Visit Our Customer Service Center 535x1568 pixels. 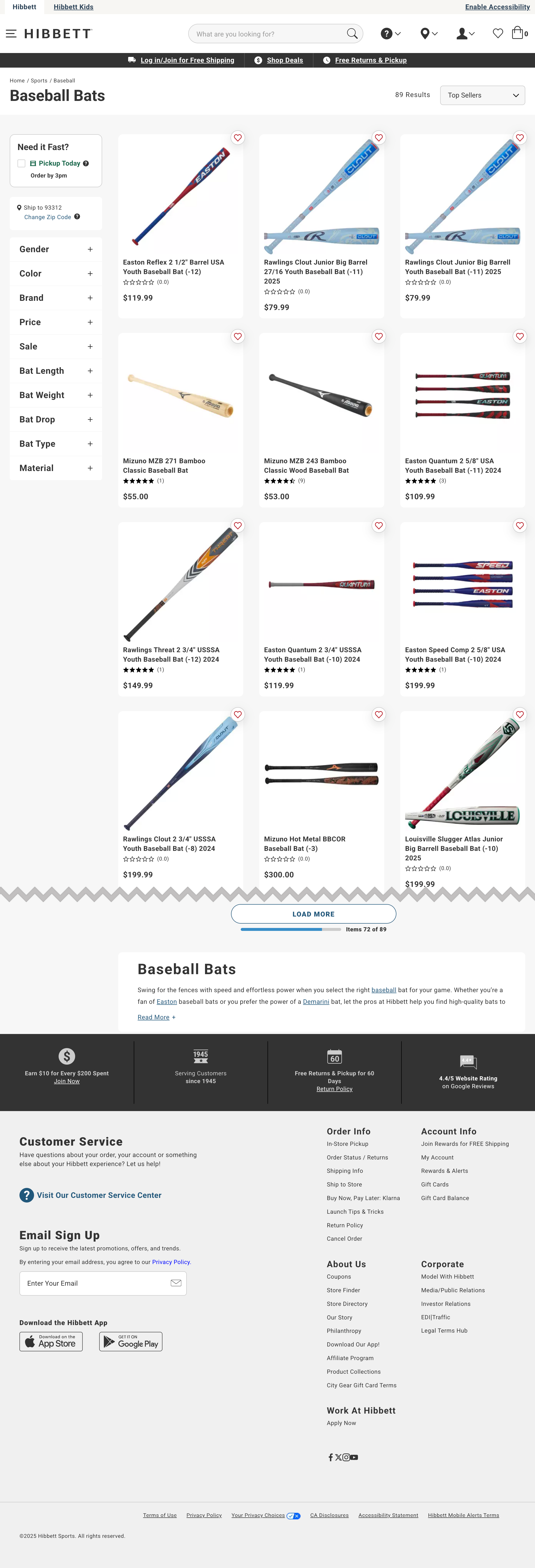[x=98, y=1195]
